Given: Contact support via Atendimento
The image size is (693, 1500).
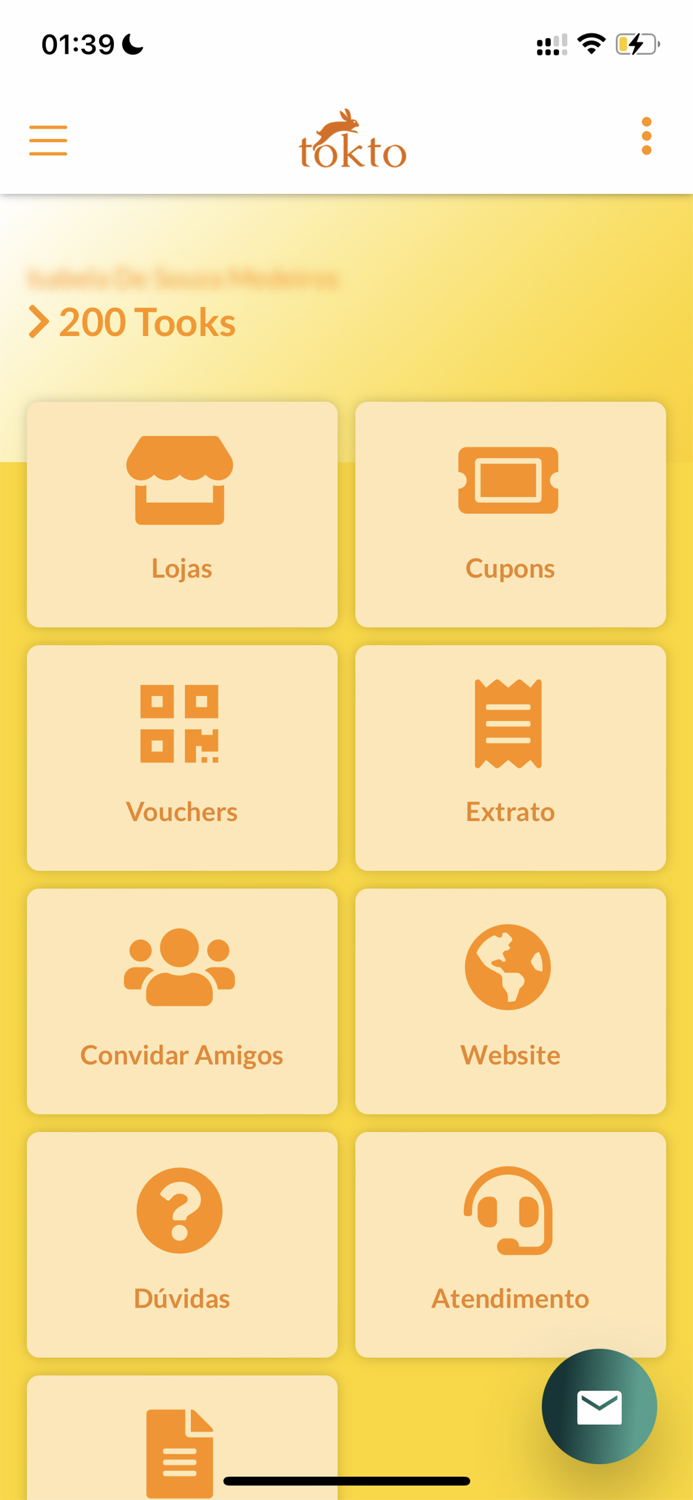Looking at the screenshot, I should pyautogui.click(x=510, y=1243).
